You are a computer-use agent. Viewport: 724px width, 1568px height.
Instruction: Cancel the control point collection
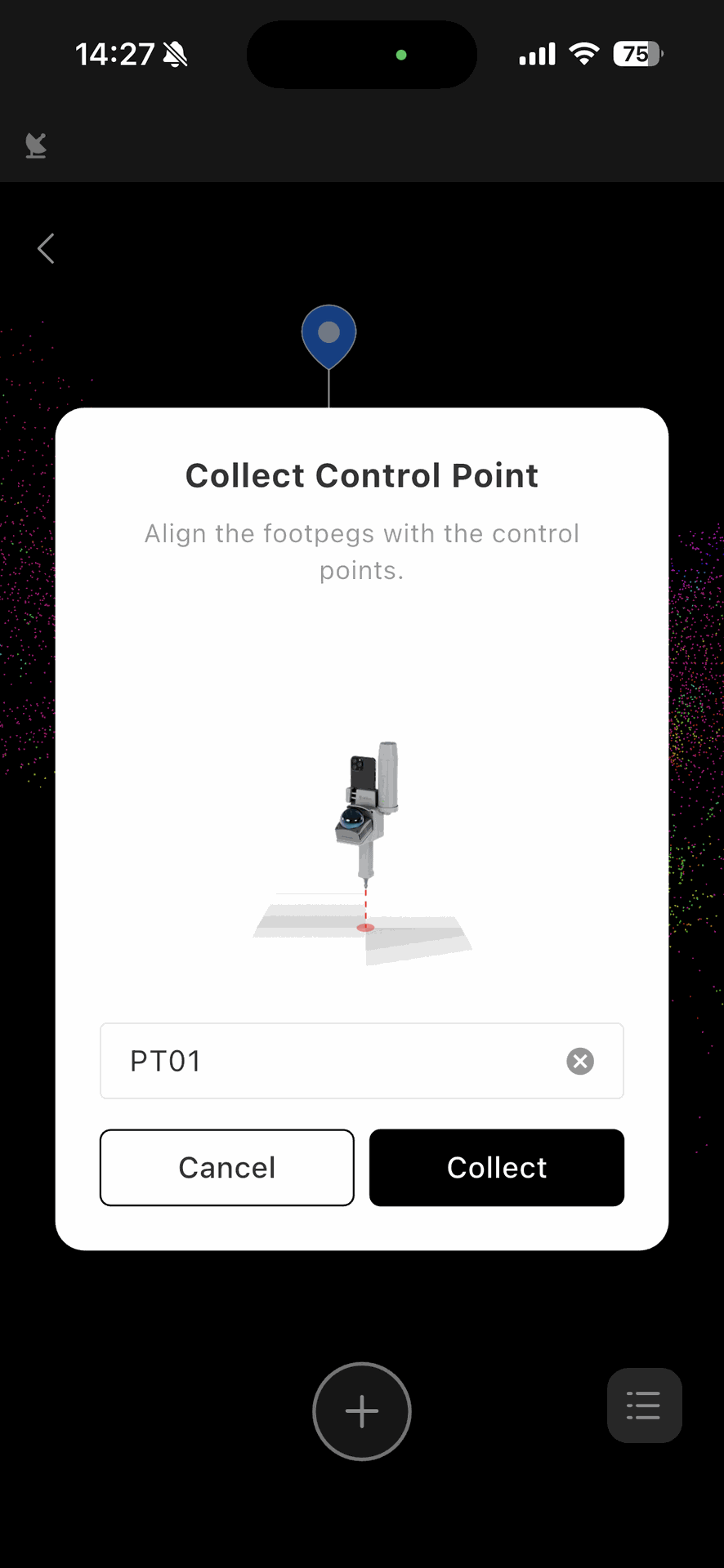tap(227, 1167)
